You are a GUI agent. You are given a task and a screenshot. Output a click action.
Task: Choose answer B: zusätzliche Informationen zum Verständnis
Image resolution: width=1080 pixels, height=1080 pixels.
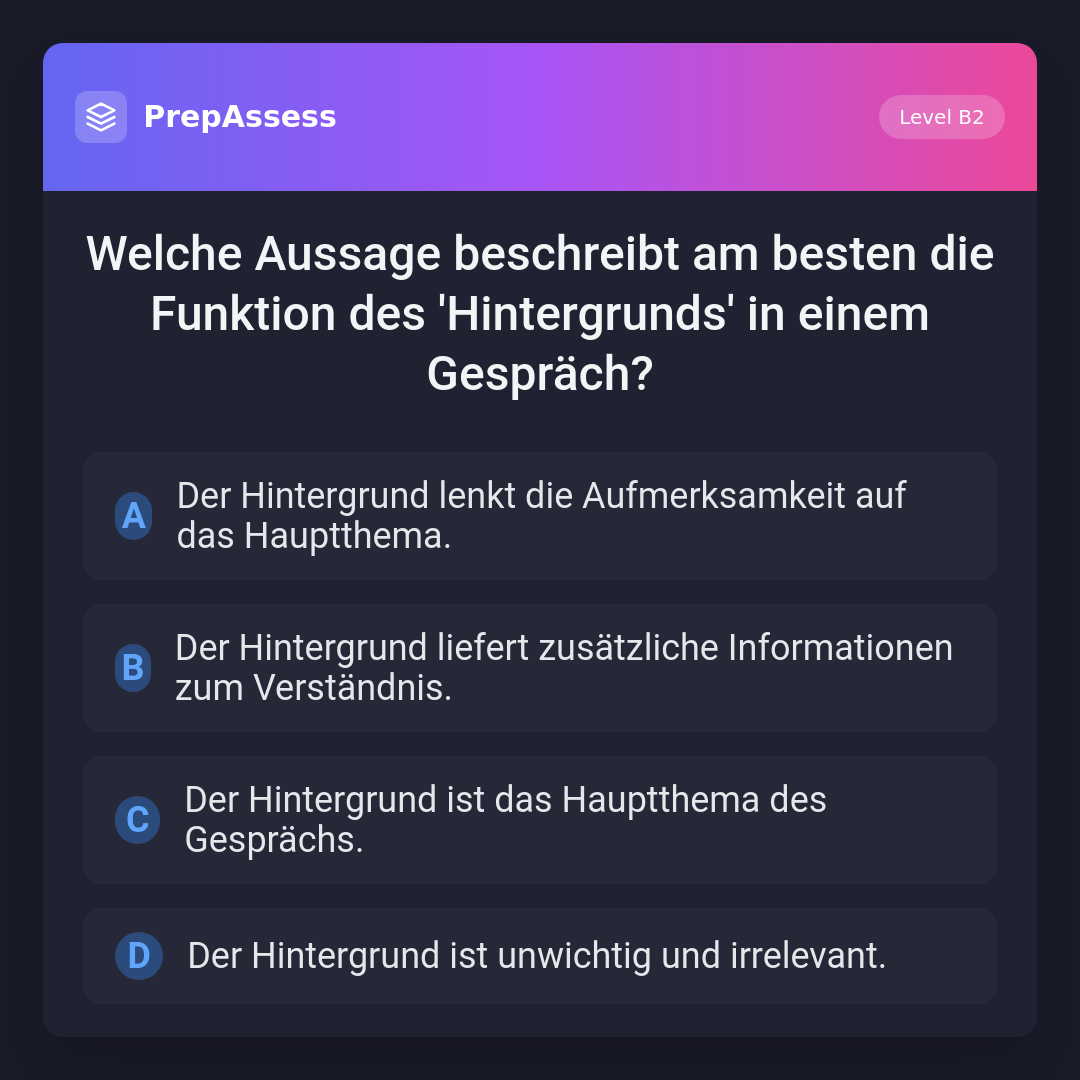coord(540,668)
